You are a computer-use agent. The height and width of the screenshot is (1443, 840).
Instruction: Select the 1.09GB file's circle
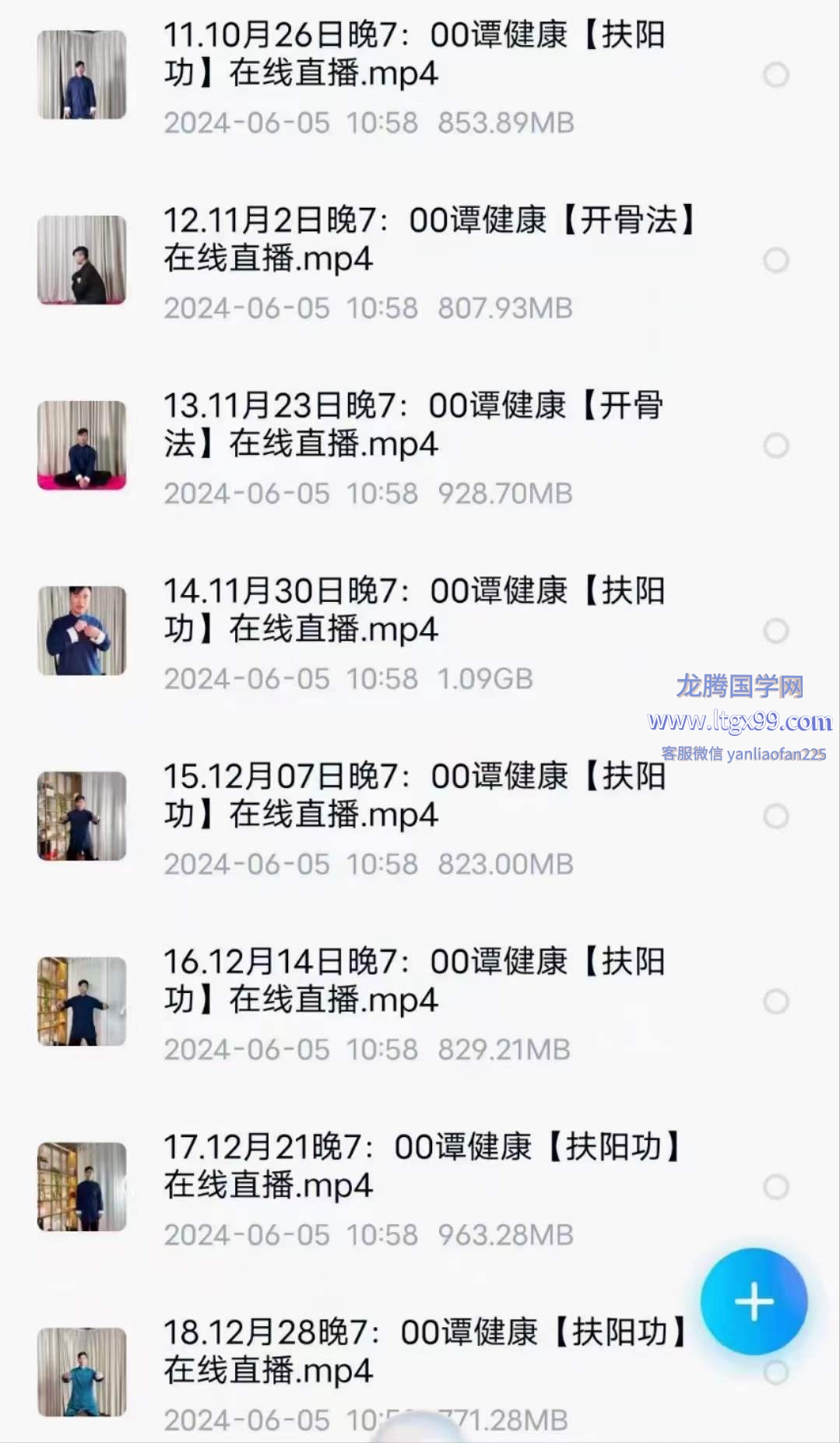pos(775,632)
